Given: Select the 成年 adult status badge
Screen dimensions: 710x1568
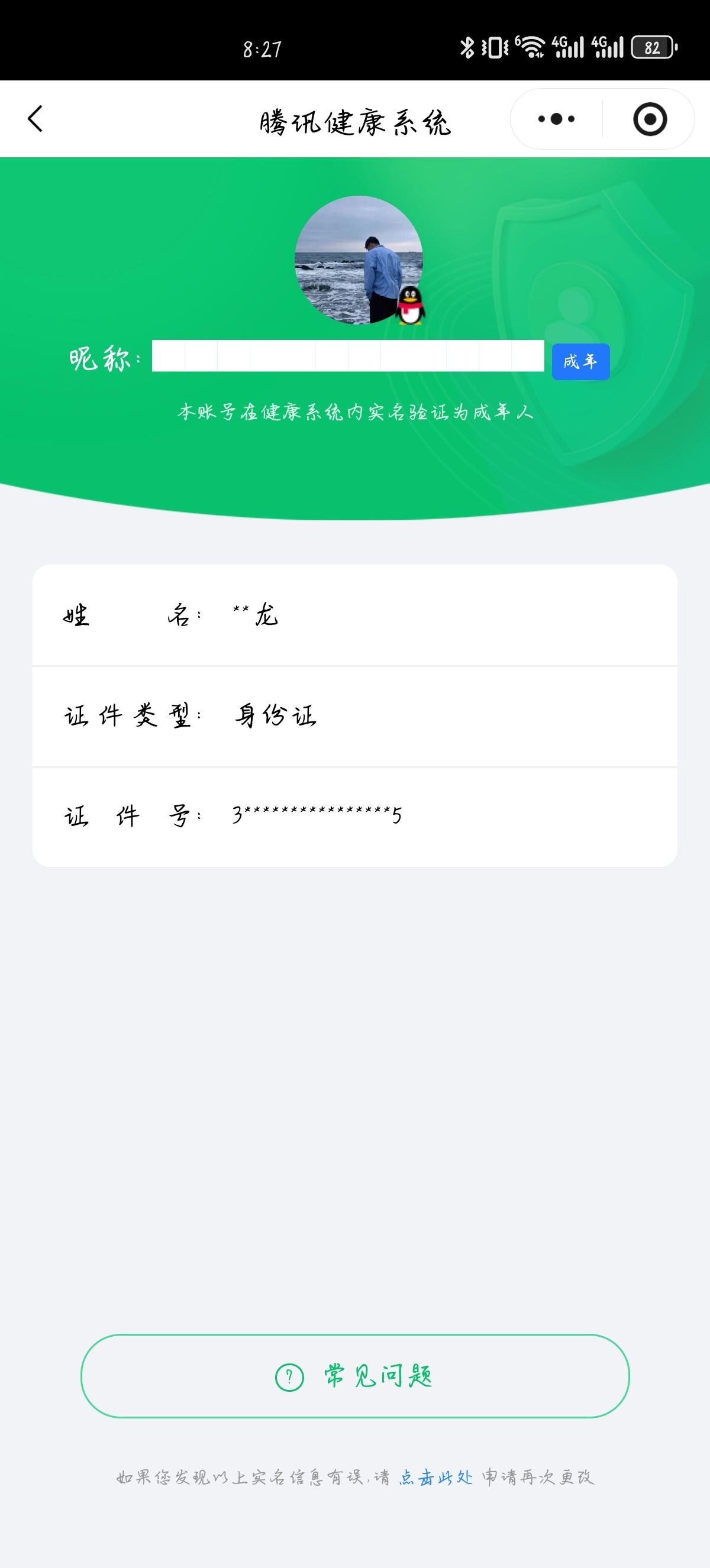Looking at the screenshot, I should [580, 361].
